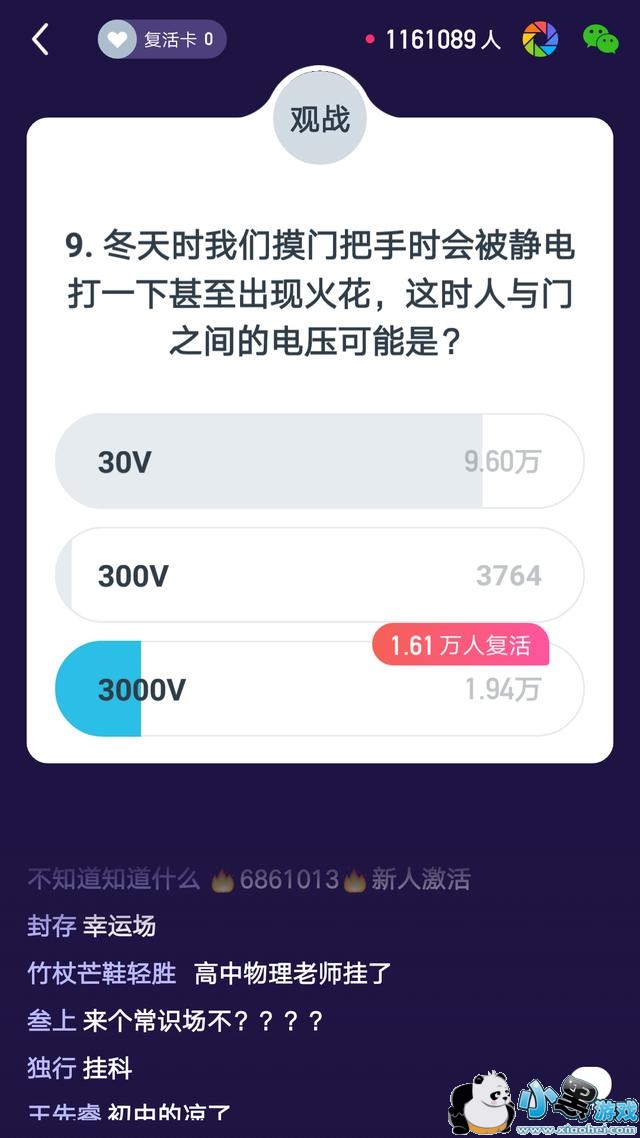
Task: Choose the 300V answer option
Action: (319, 575)
